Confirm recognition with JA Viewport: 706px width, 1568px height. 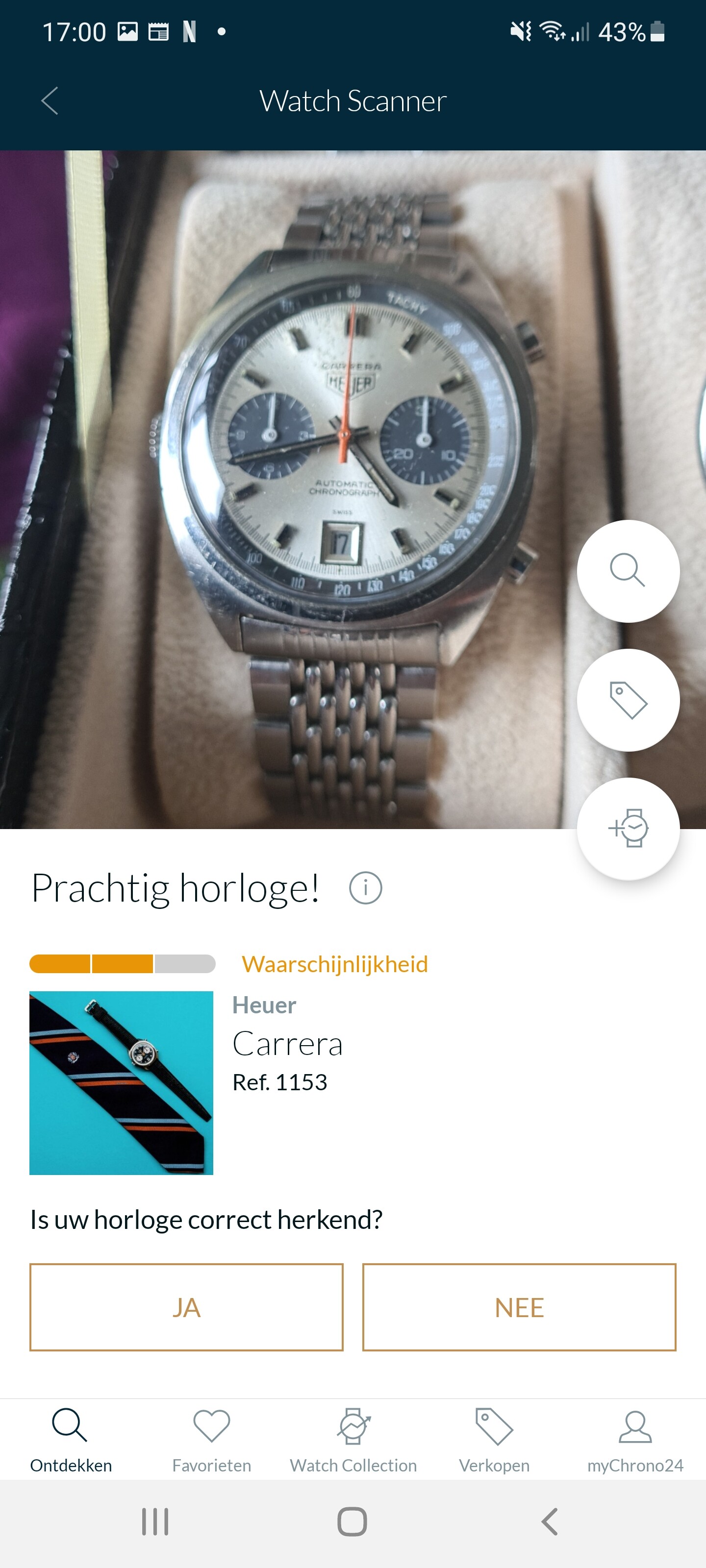pyautogui.click(x=186, y=1307)
